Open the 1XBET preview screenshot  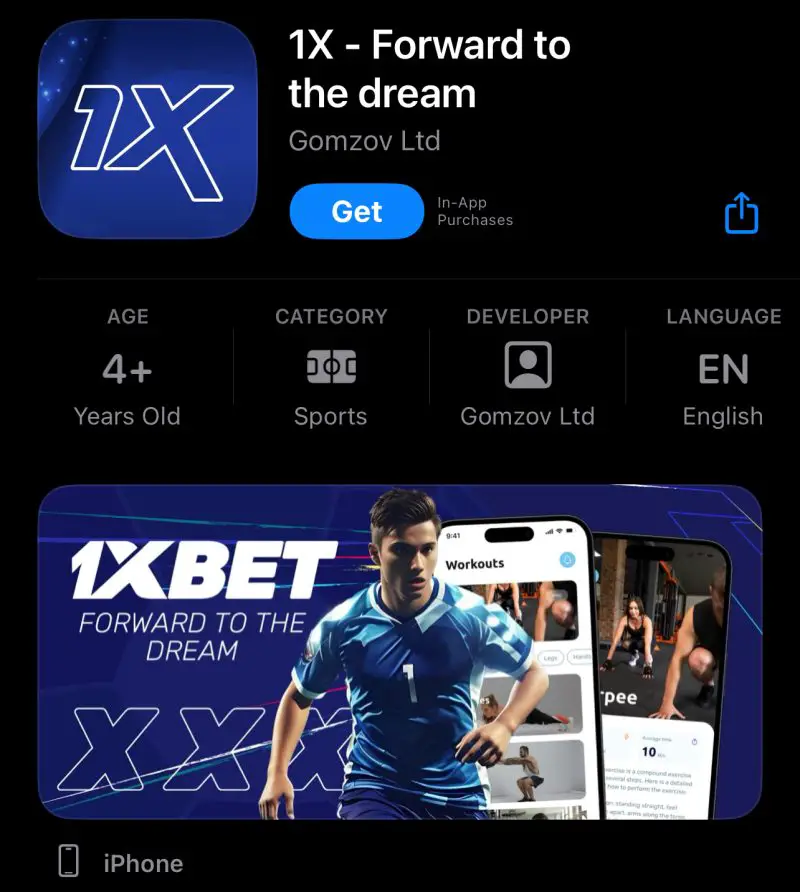point(400,652)
